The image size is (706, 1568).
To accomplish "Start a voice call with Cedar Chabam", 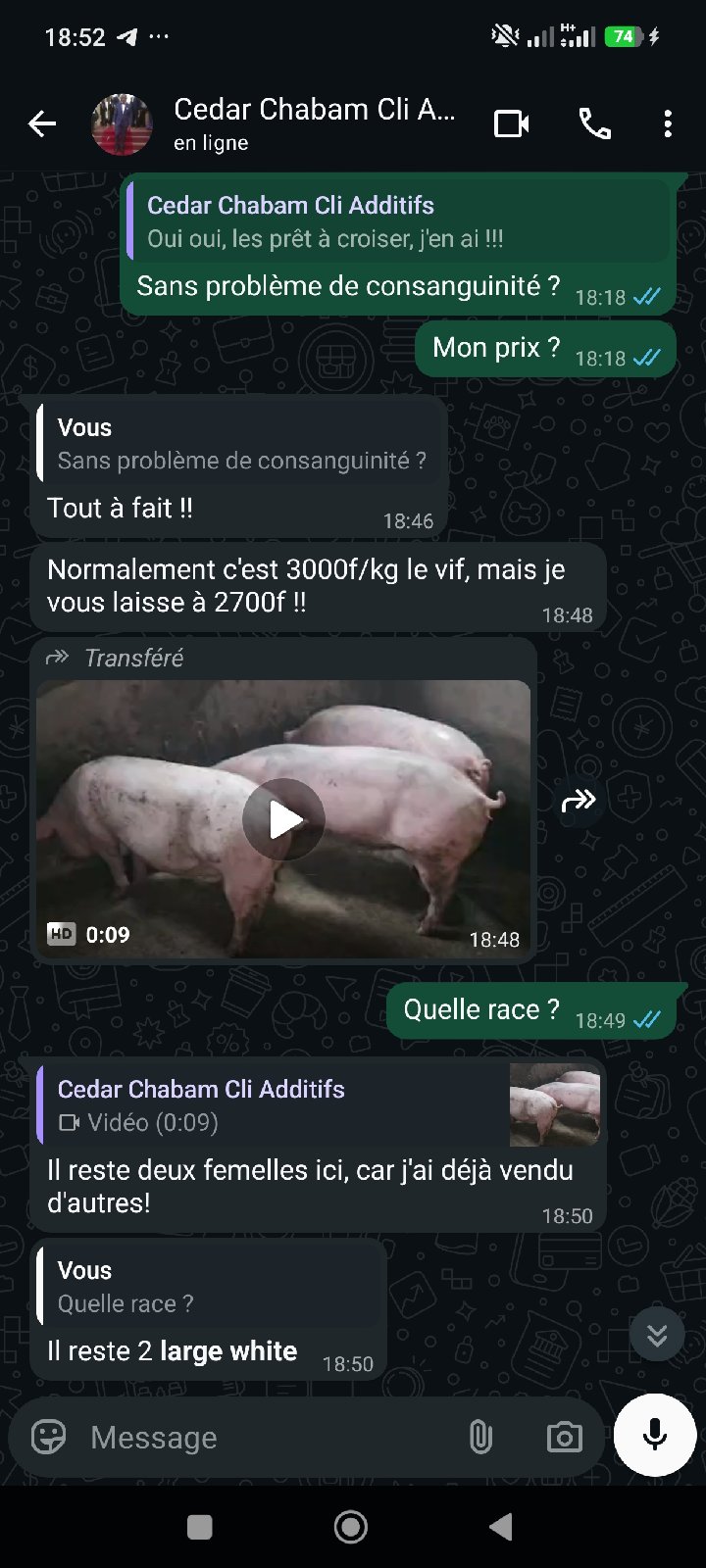I will pyautogui.click(x=594, y=124).
